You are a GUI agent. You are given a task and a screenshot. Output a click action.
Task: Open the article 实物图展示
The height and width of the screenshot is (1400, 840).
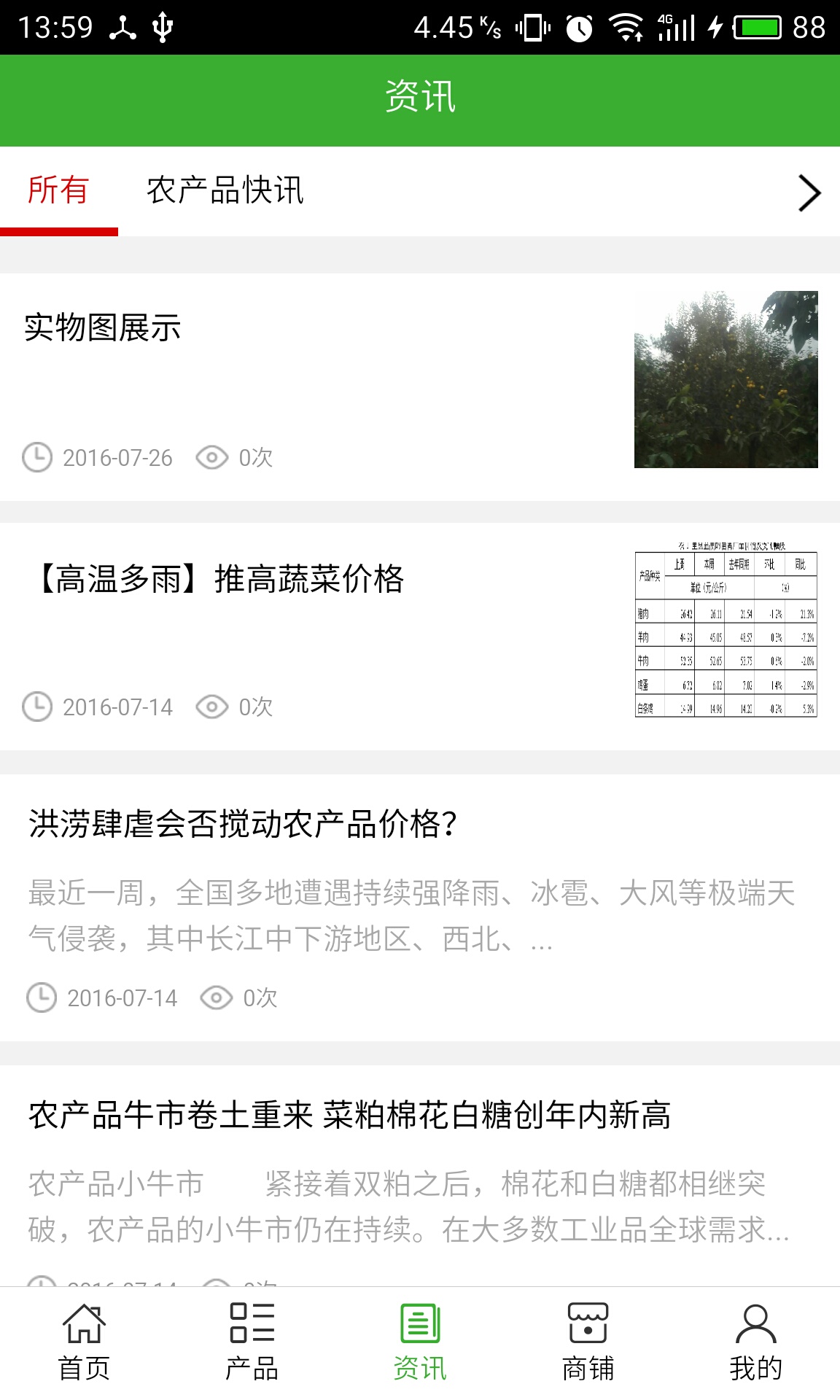[102, 328]
